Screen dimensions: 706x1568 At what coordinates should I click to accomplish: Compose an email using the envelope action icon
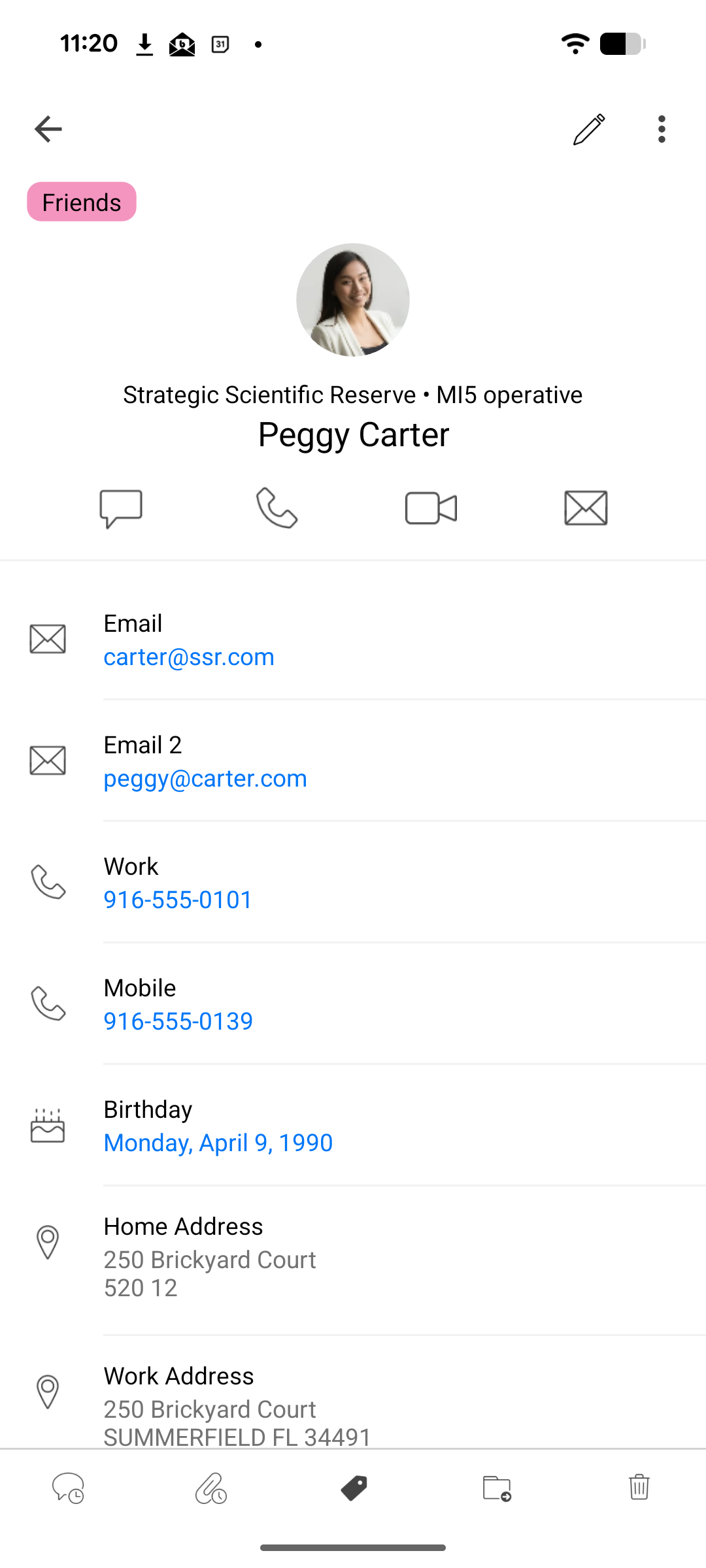click(x=586, y=508)
